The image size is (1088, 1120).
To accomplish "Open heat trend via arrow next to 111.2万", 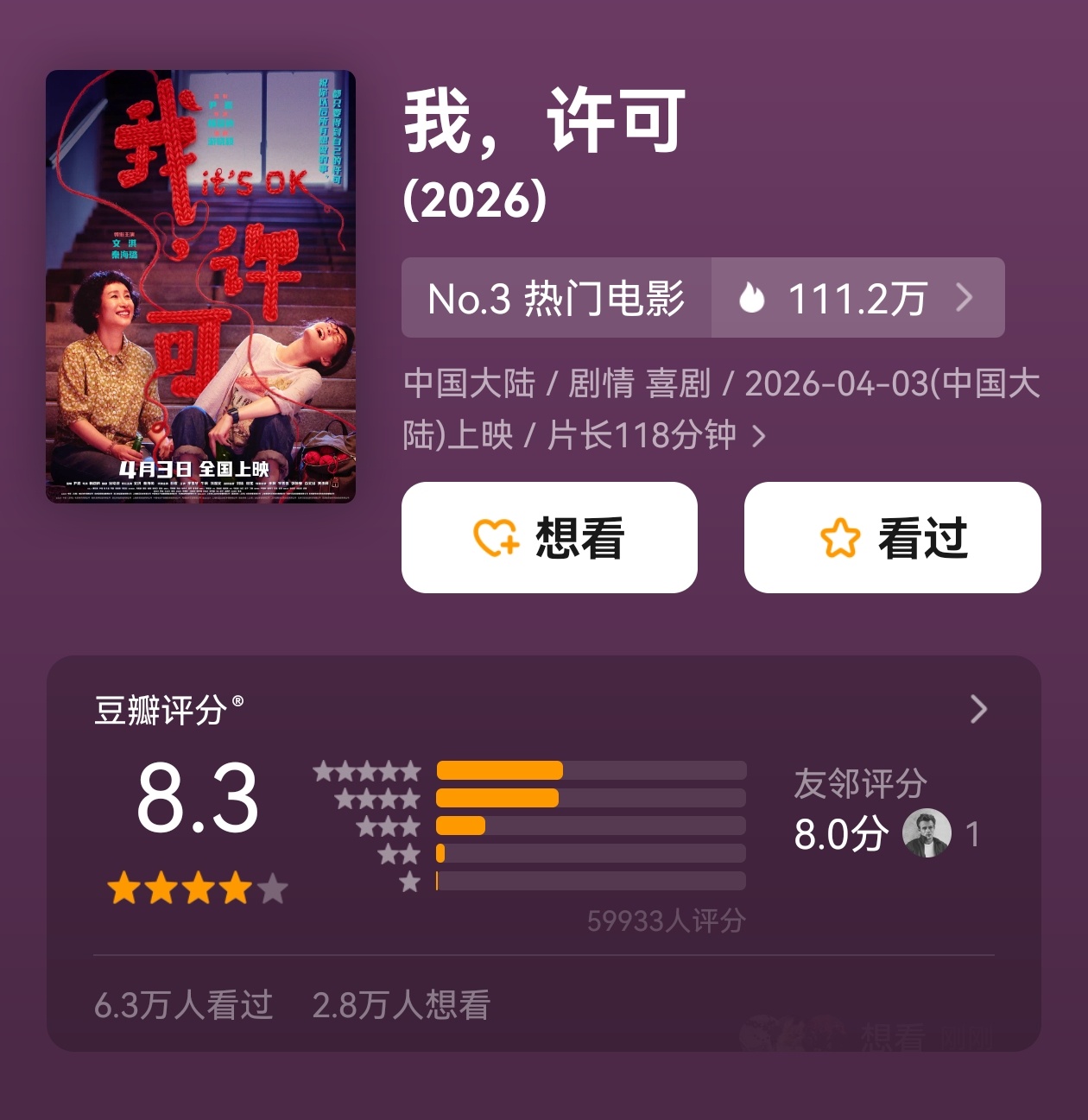I will 965,298.
